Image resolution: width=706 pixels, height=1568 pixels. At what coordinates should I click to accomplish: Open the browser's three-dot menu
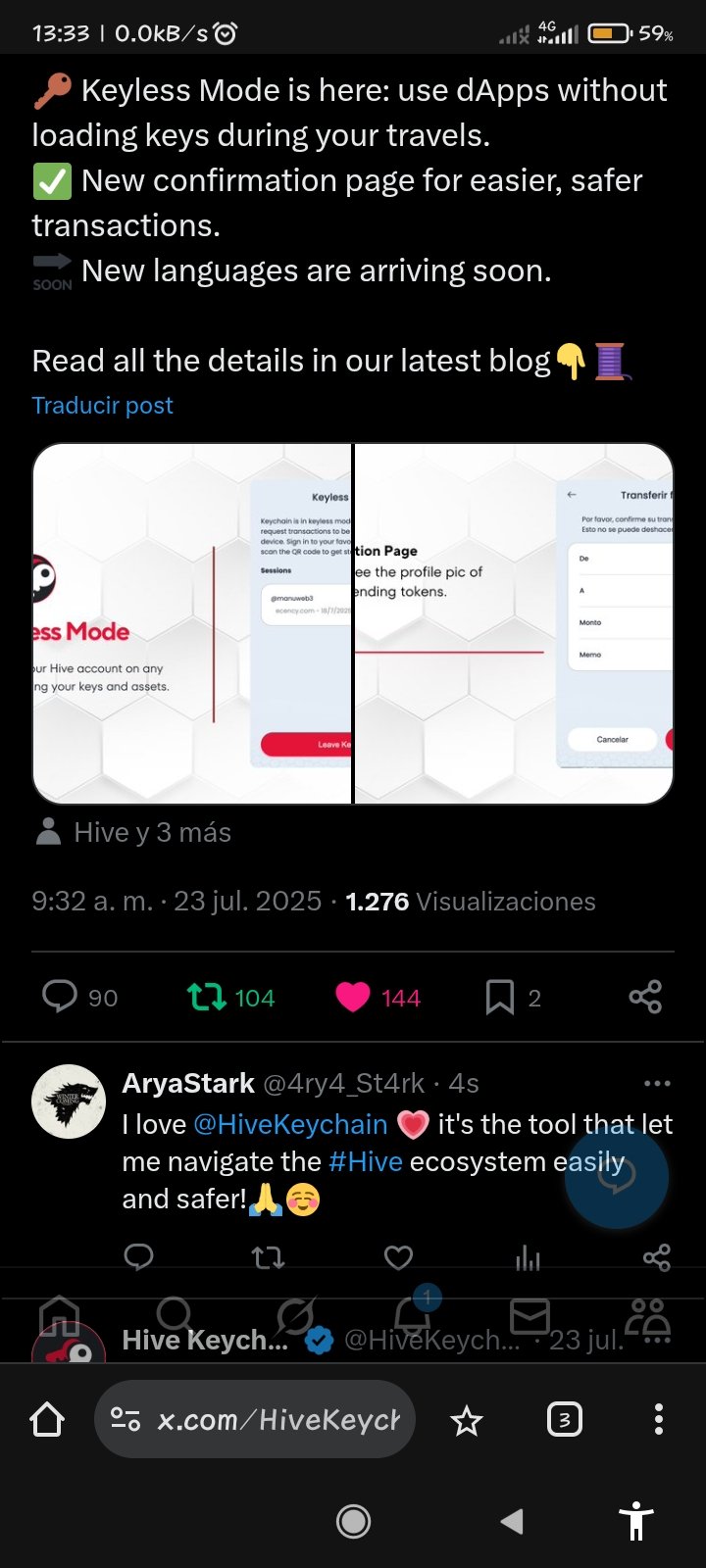(658, 1419)
